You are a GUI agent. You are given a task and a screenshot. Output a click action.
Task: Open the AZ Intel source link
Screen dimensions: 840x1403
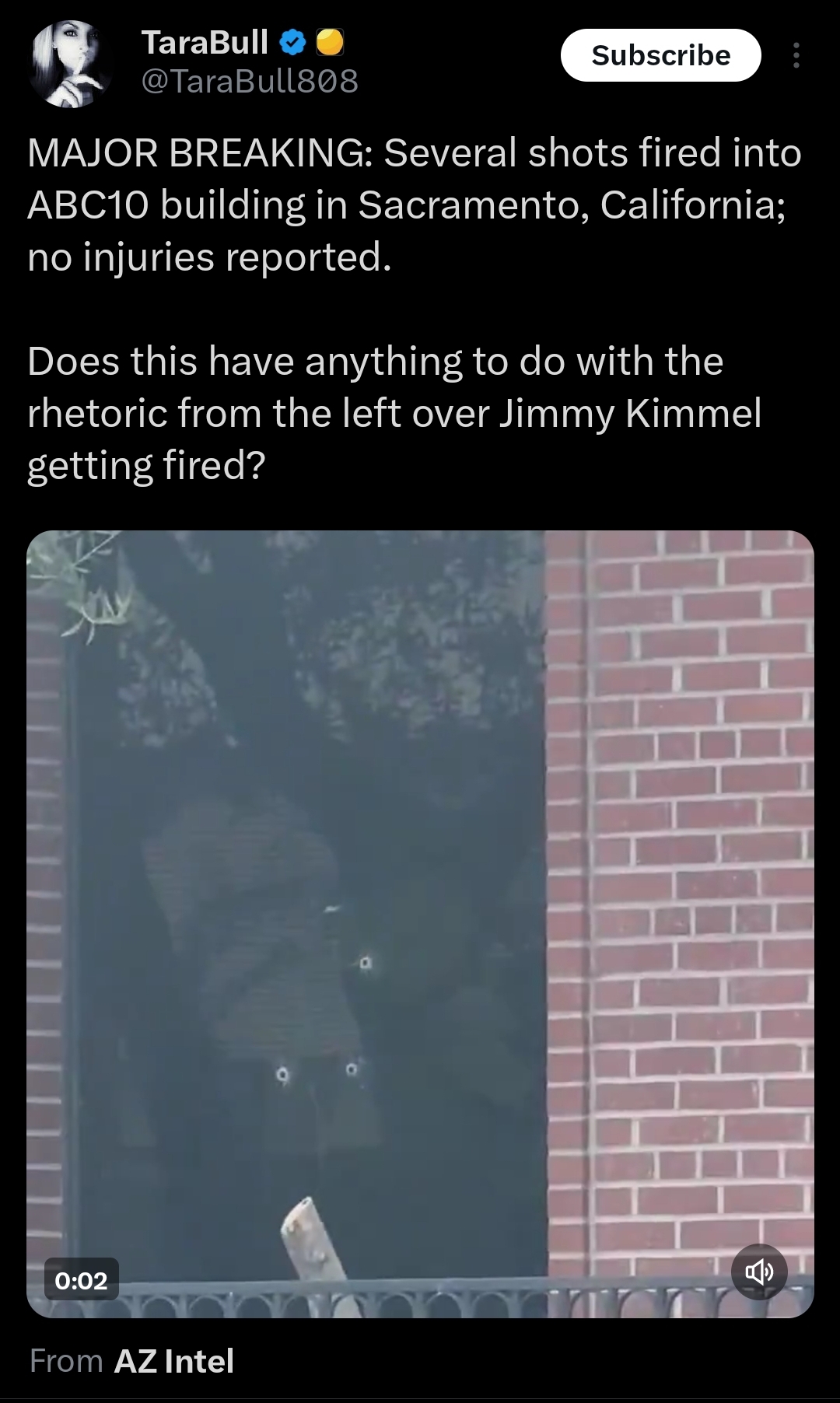173,1361
